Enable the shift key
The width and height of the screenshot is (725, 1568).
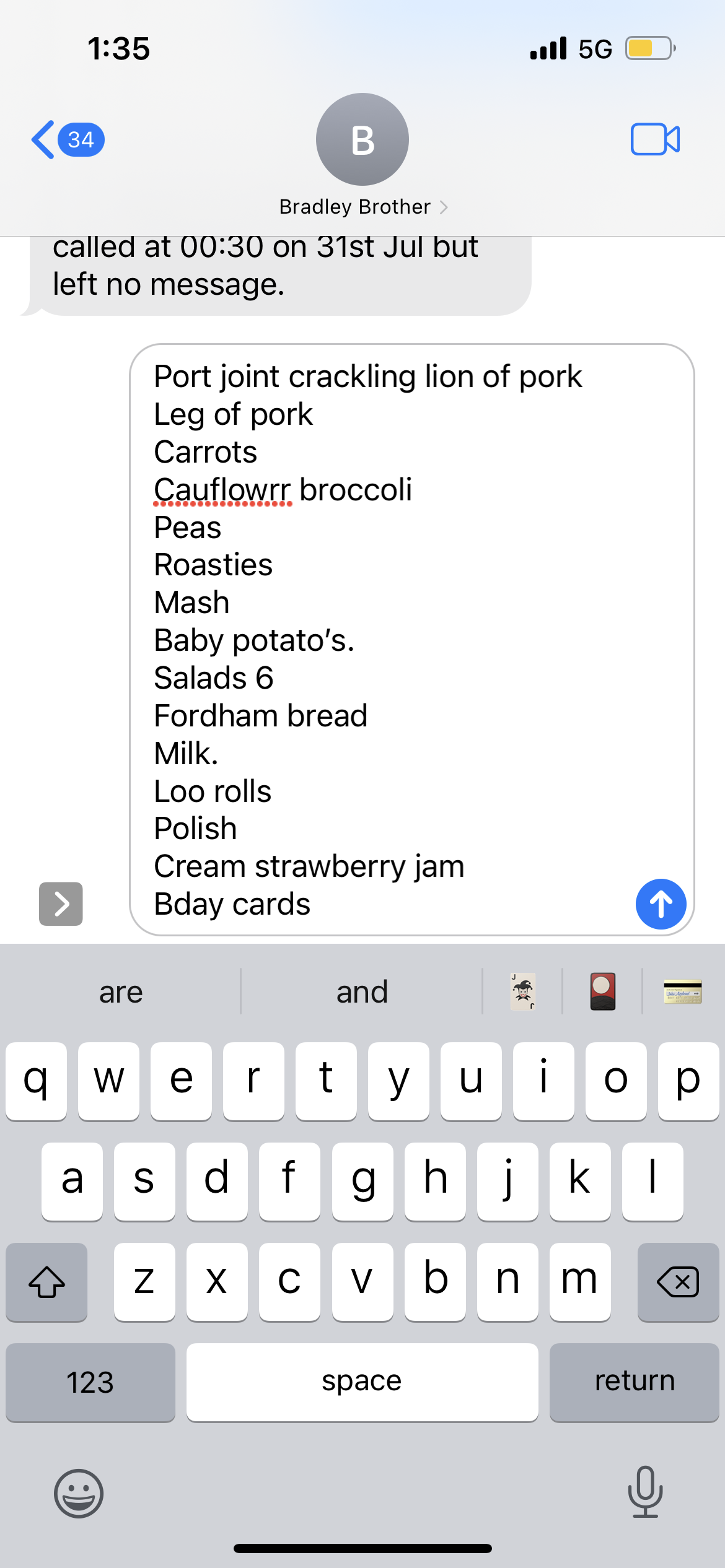pos(46,1281)
